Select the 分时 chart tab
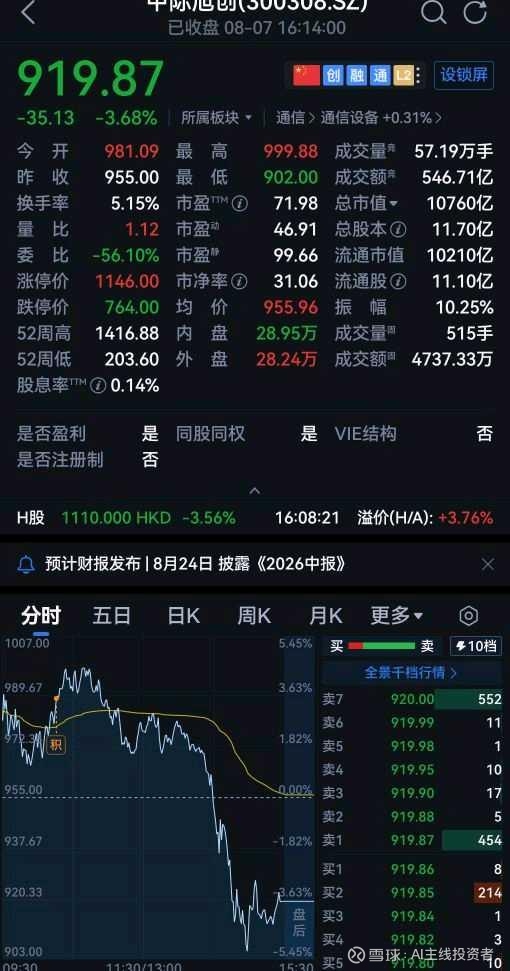This screenshot has height=971, width=510. pos(41,616)
